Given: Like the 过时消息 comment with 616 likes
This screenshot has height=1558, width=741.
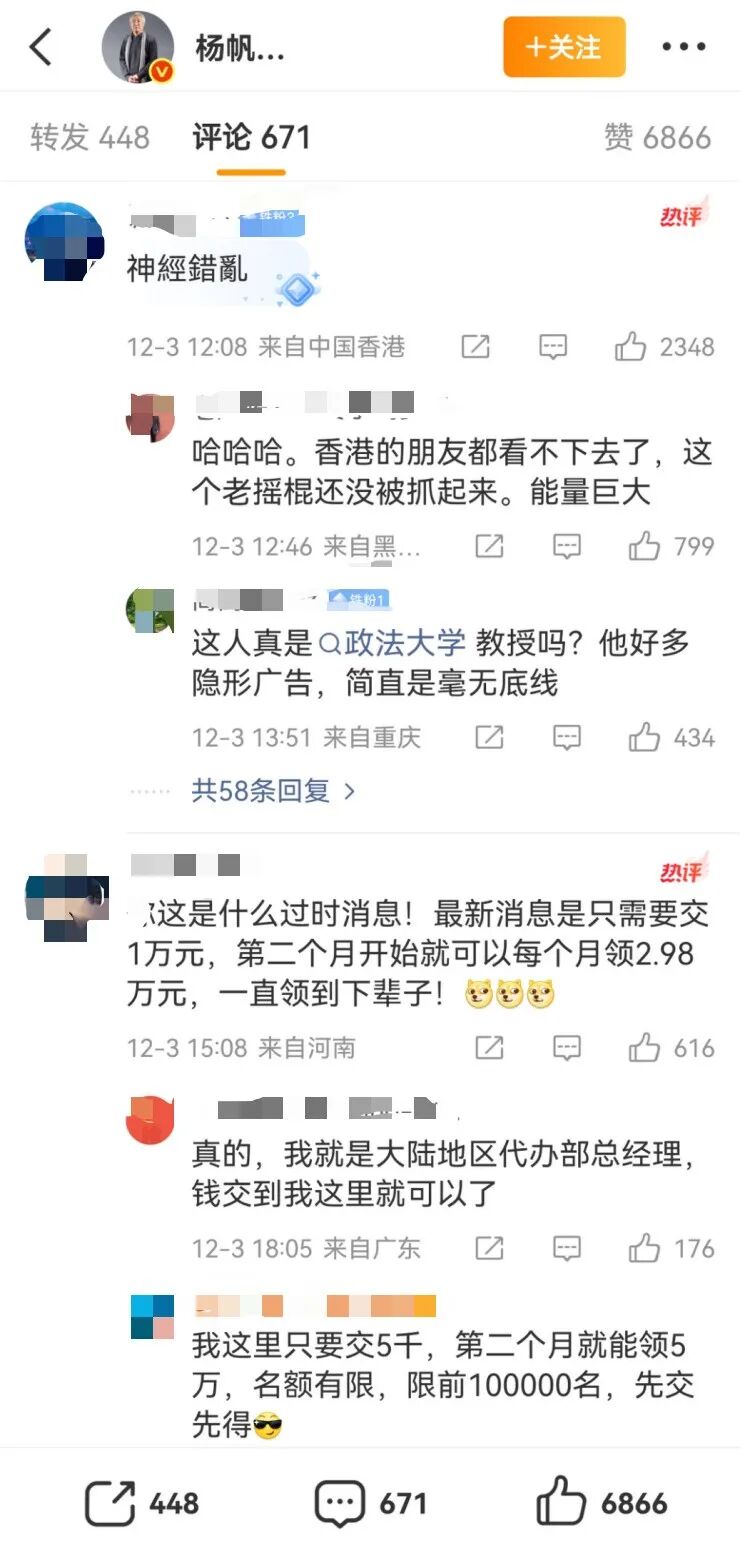Looking at the screenshot, I should click(x=644, y=1048).
